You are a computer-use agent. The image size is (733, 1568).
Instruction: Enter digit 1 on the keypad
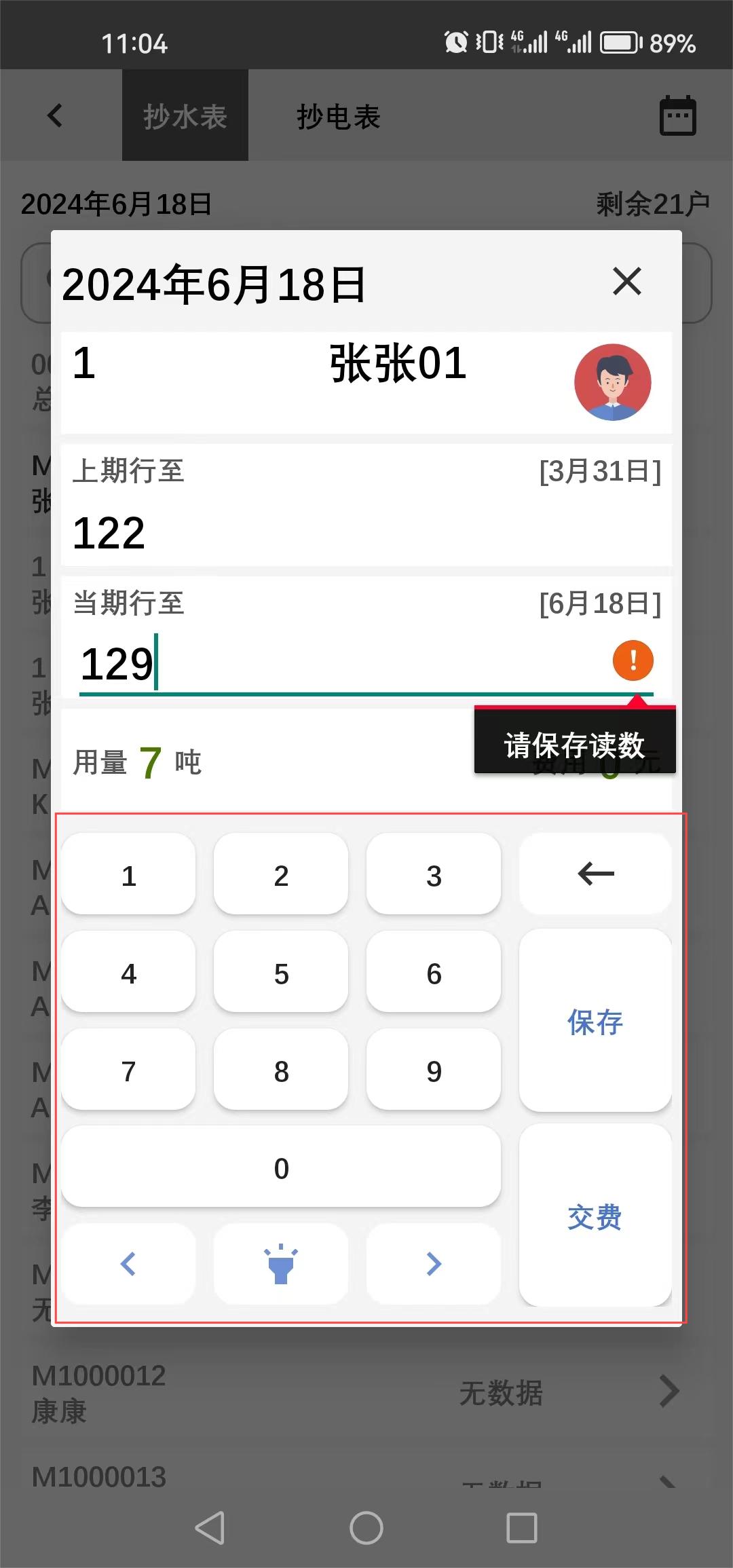[x=129, y=875]
